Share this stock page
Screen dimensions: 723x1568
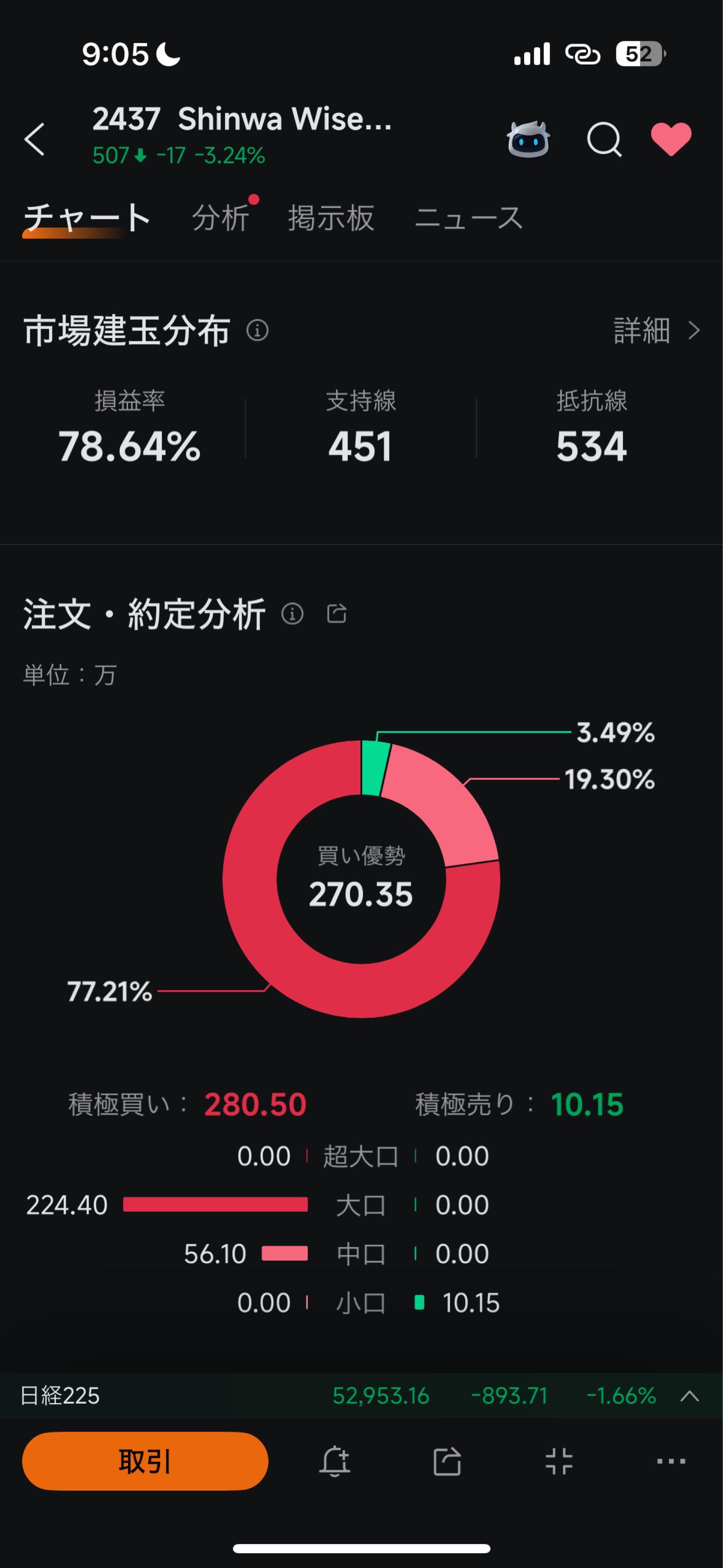pos(447,1461)
